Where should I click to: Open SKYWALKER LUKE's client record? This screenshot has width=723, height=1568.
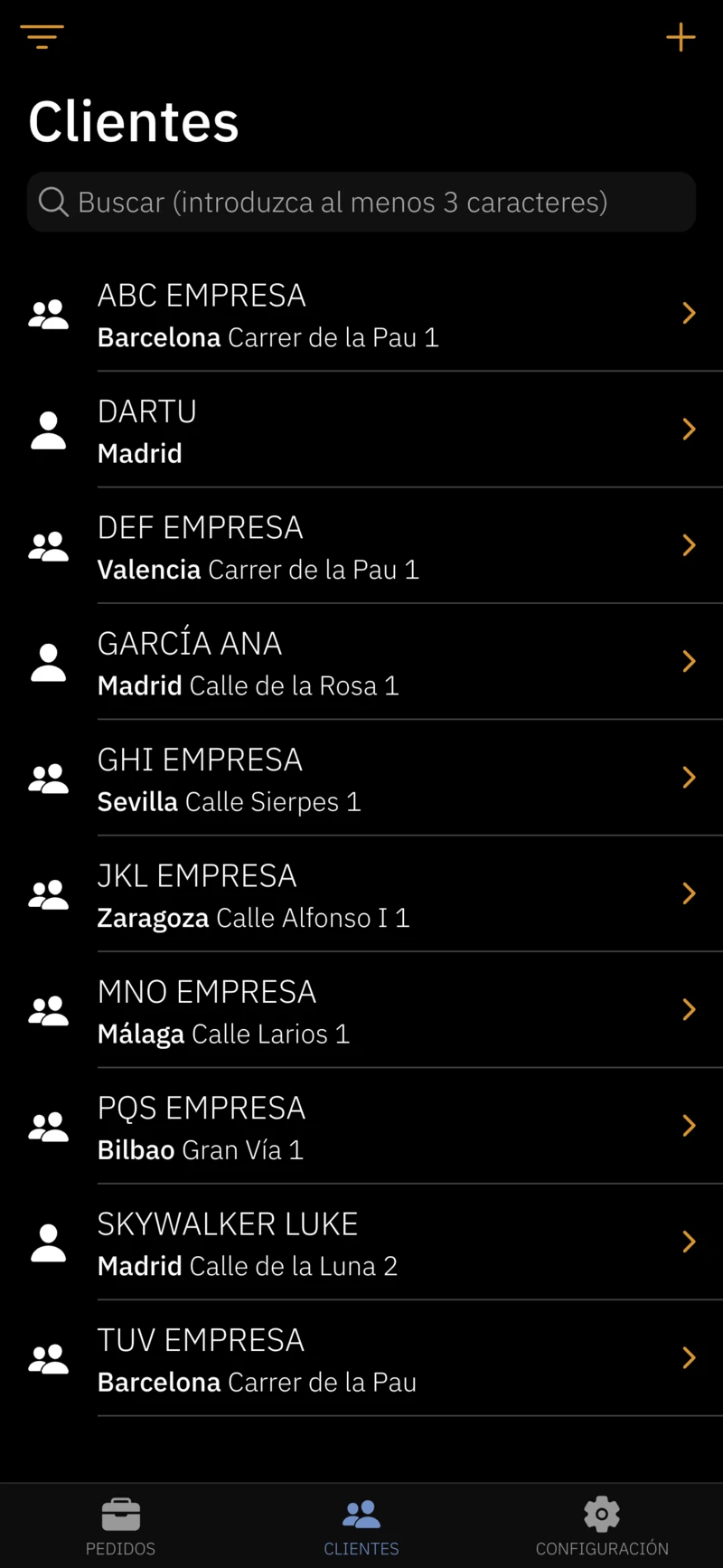[x=361, y=1242]
